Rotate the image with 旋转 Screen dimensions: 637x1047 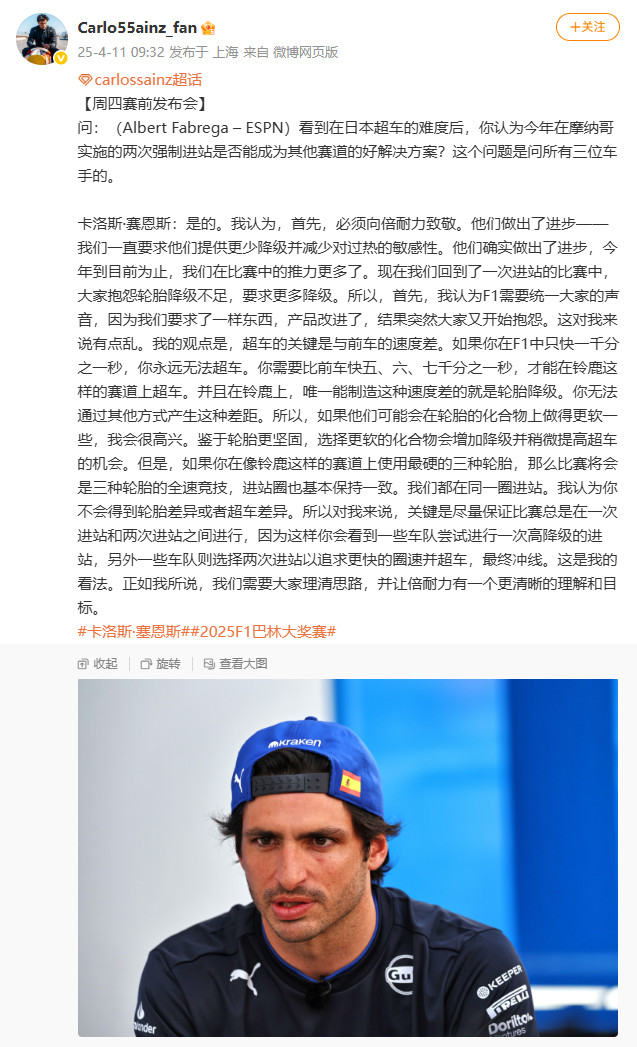coord(160,663)
